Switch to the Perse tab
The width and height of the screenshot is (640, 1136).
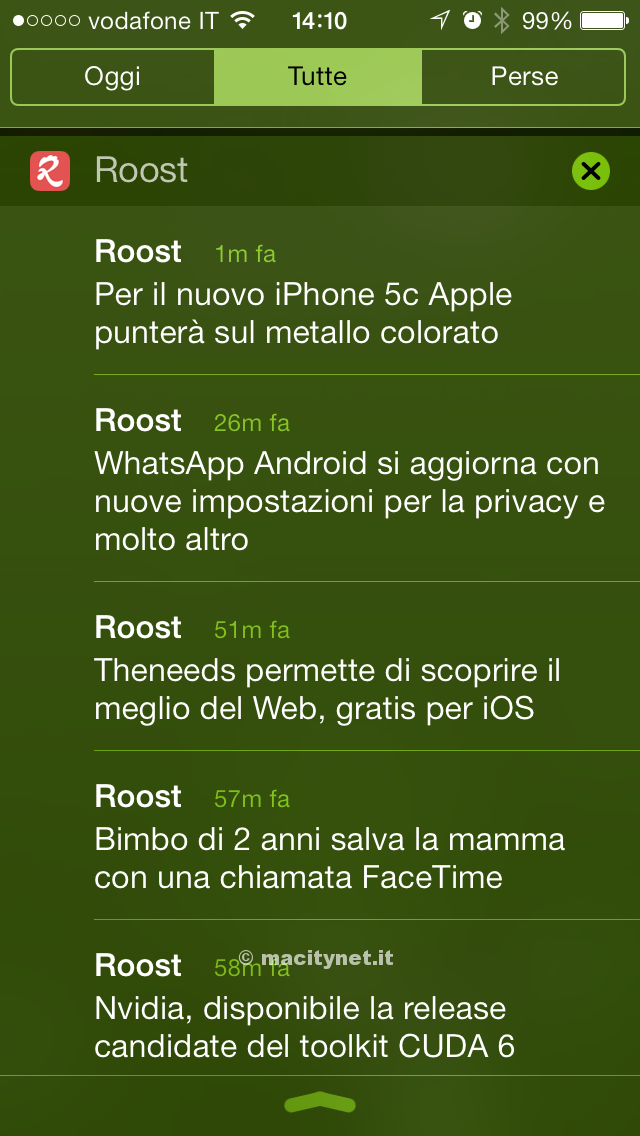[525, 77]
